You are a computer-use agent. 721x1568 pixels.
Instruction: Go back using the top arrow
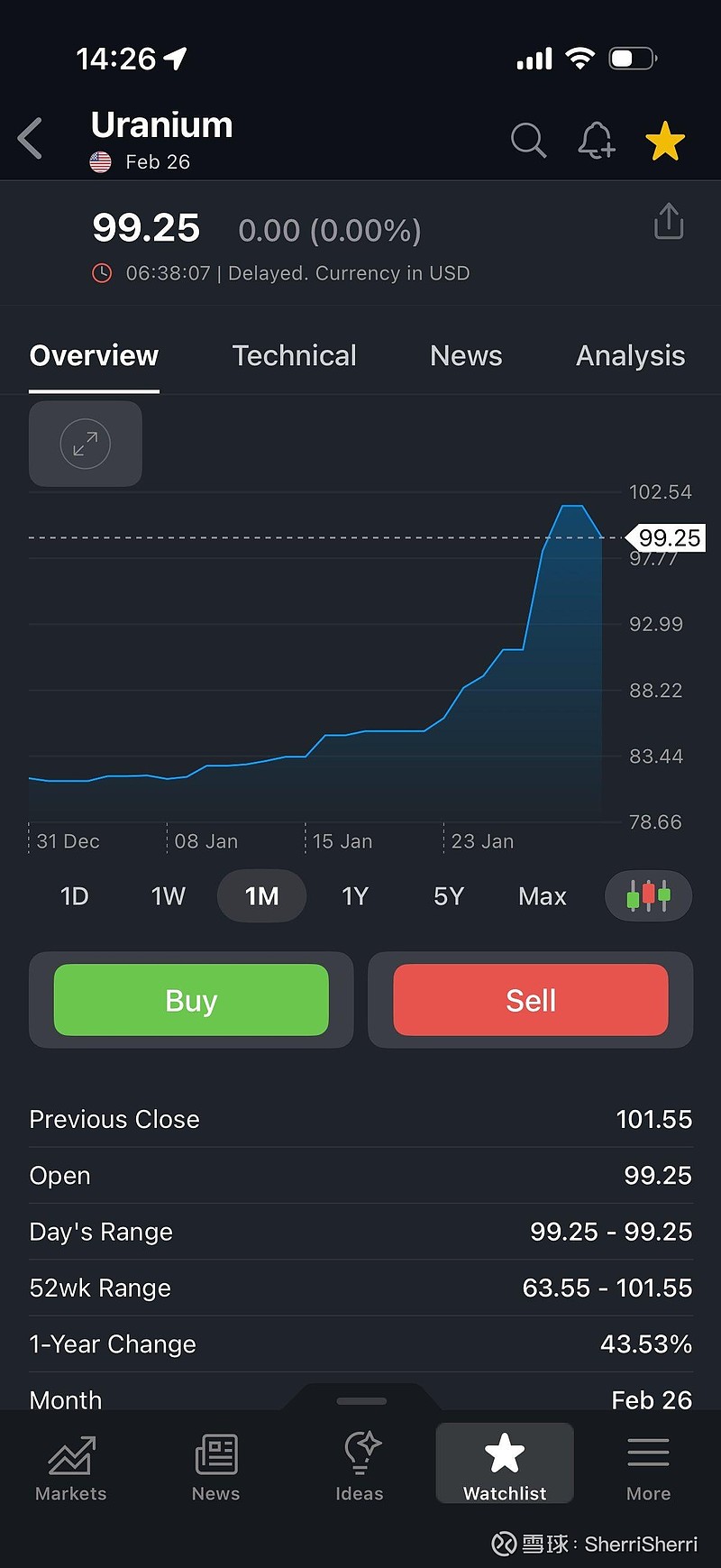31,139
